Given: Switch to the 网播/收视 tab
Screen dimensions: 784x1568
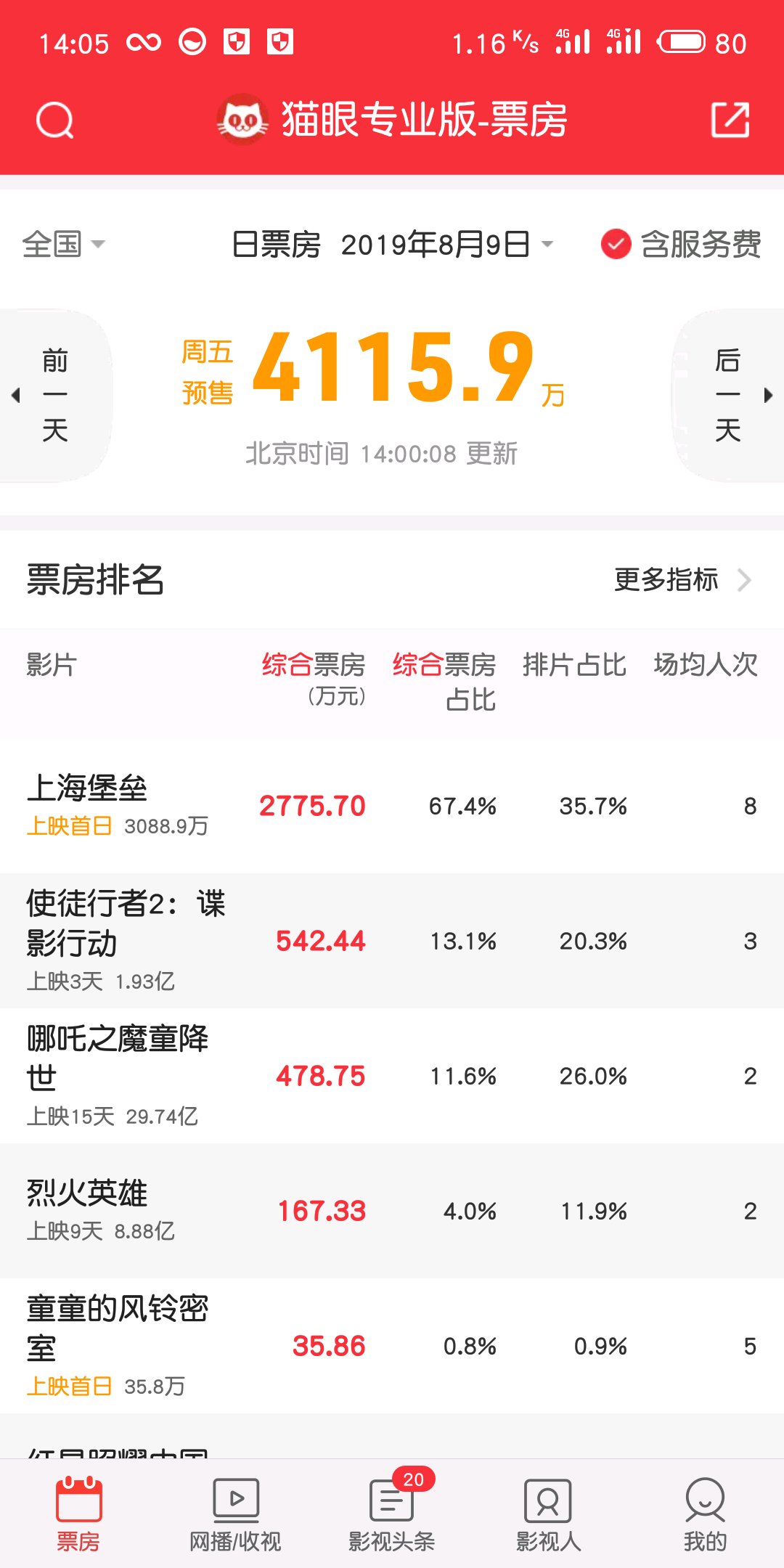Looking at the screenshot, I should click(x=235, y=1514).
